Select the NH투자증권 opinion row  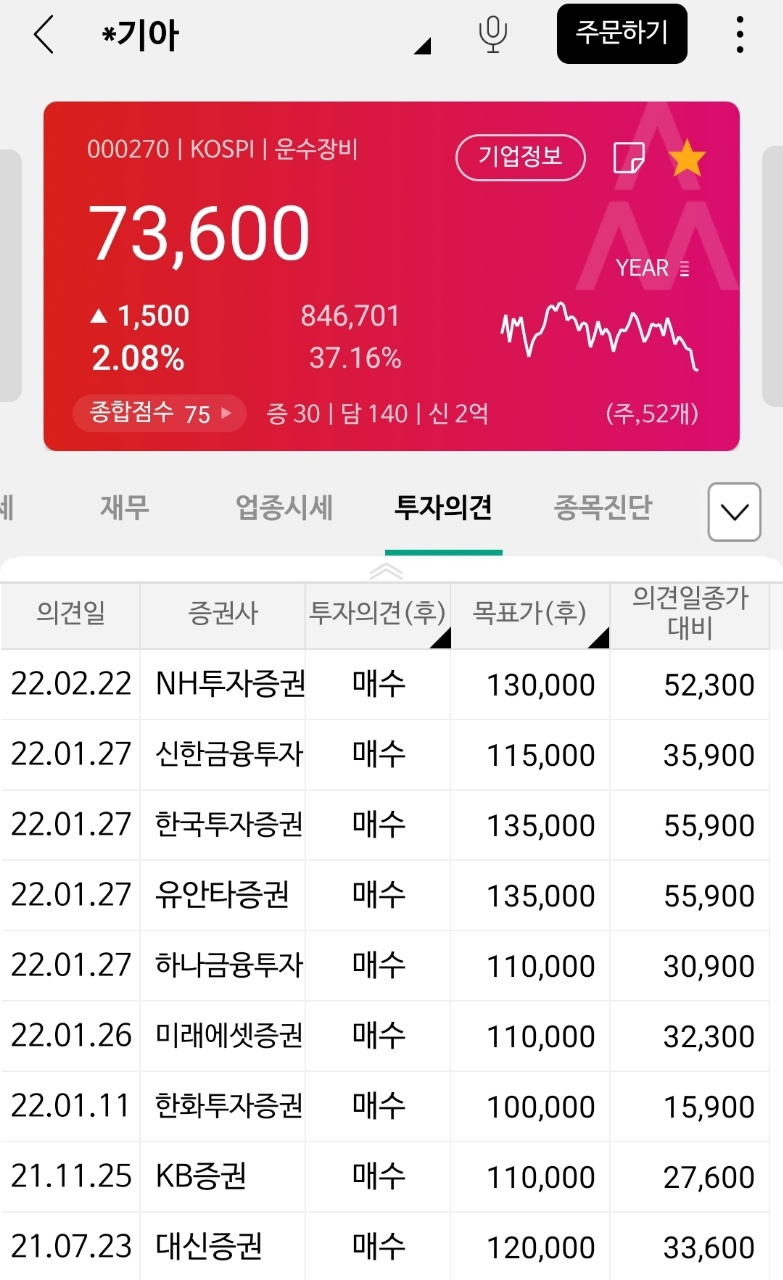point(390,684)
